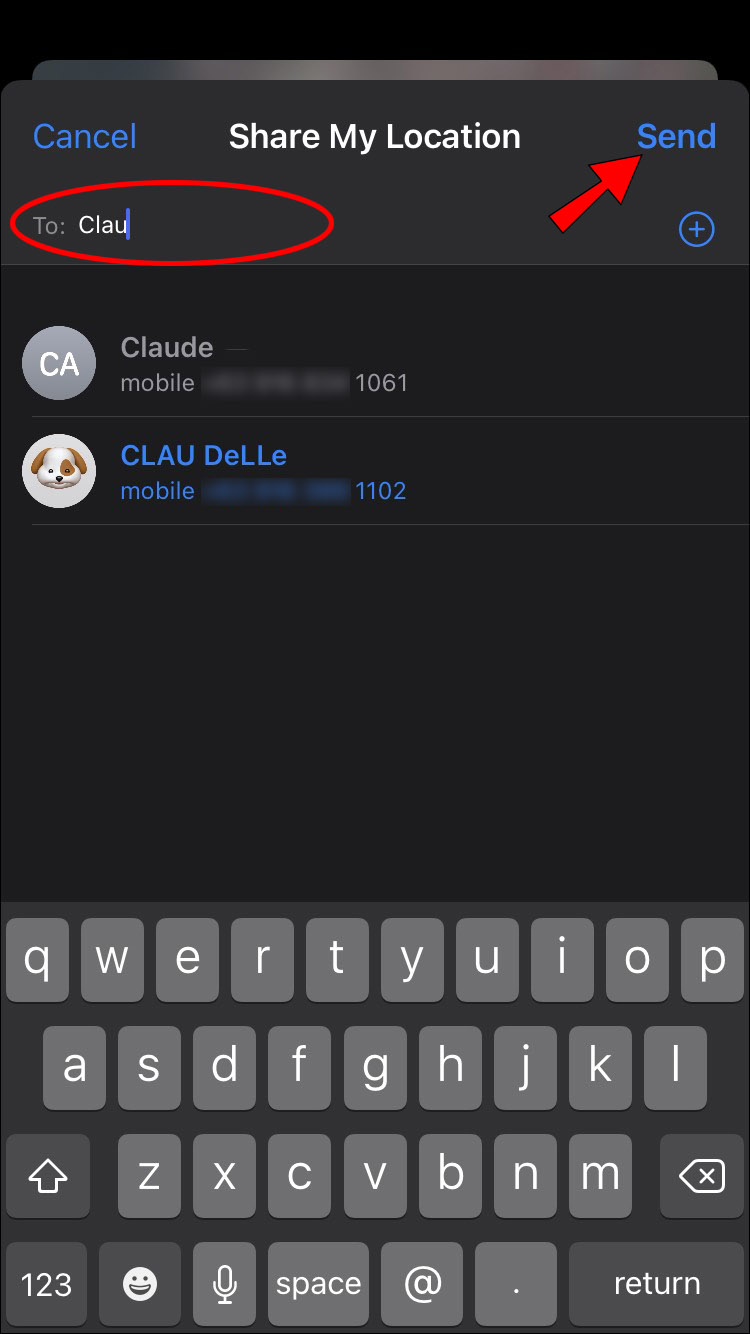Open contacts with the plus icon
750x1334 pixels.
[697, 230]
